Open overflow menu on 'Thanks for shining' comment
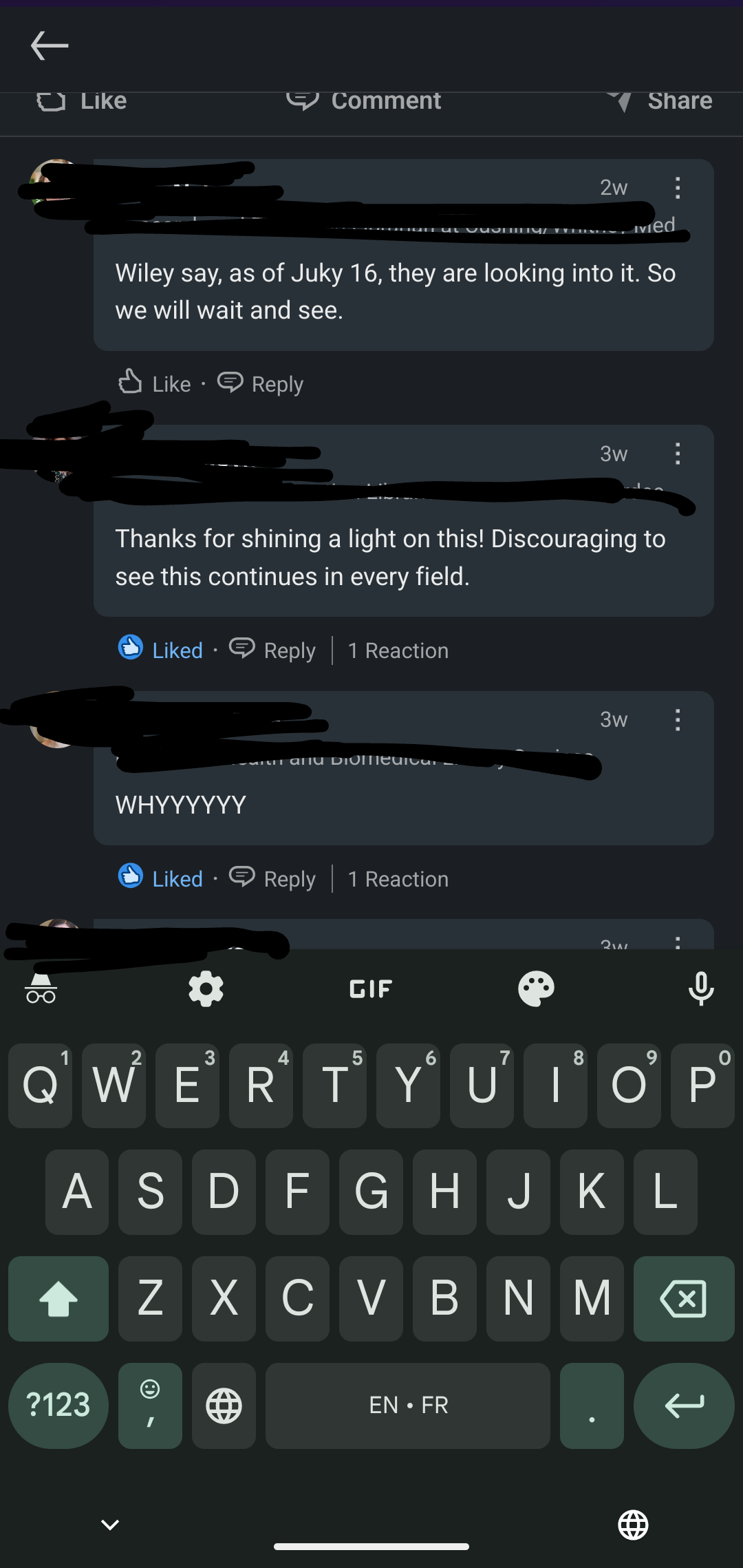743x1568 pixels. click(x=678, y=454)
